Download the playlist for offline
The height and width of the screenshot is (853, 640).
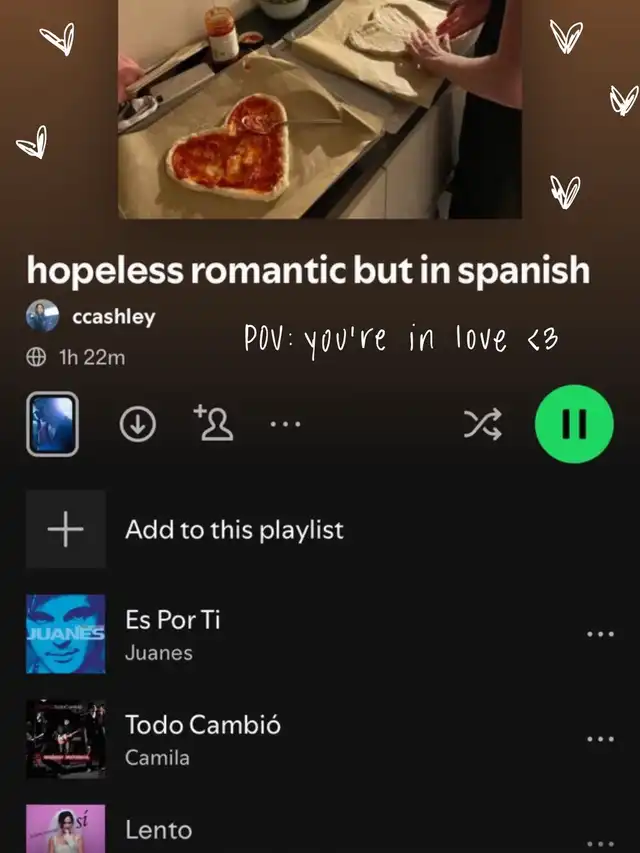137,425
